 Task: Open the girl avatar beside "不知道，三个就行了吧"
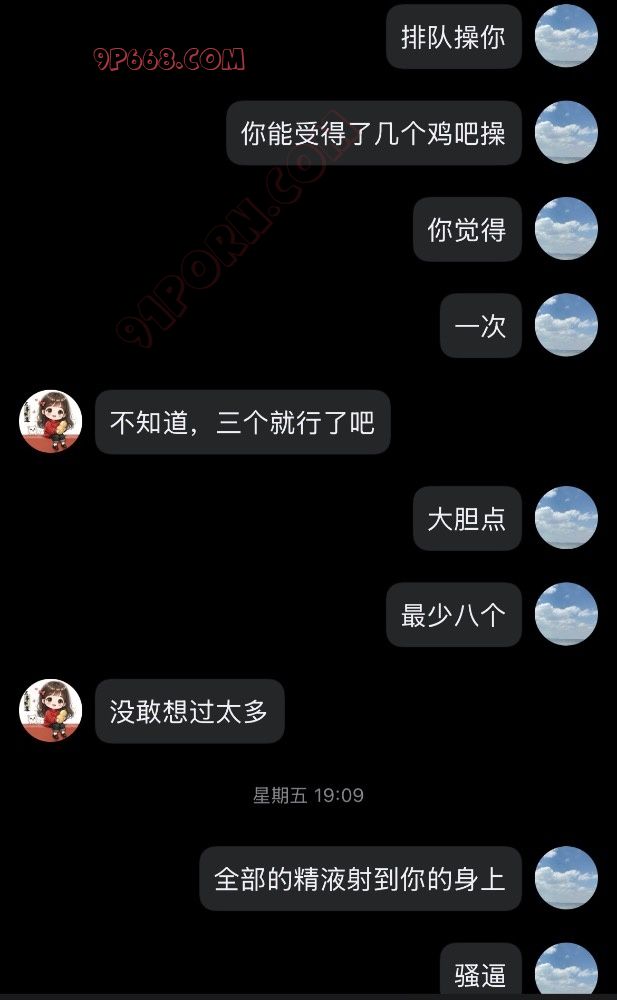[x=50, y=421]
